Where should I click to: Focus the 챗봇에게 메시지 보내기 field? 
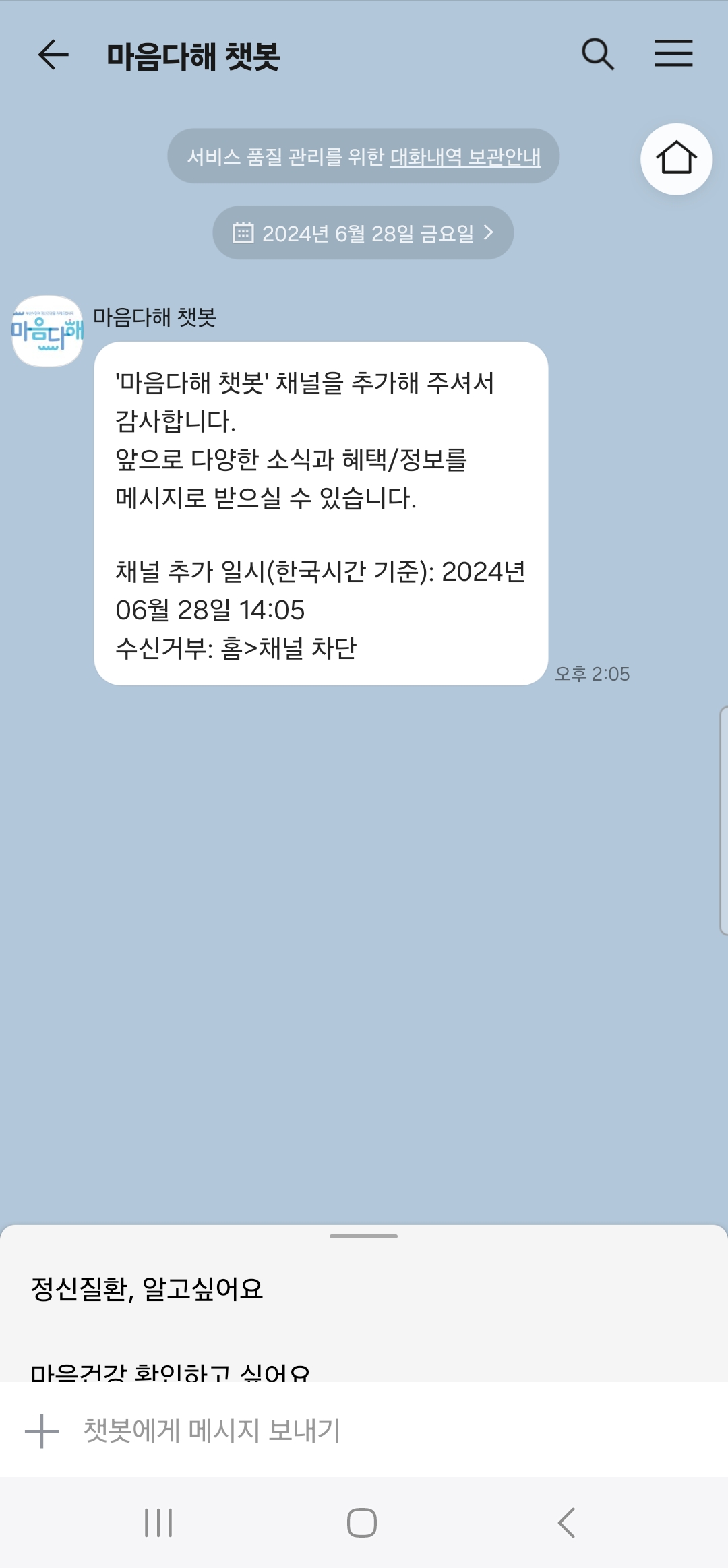tap(377, 1431)
